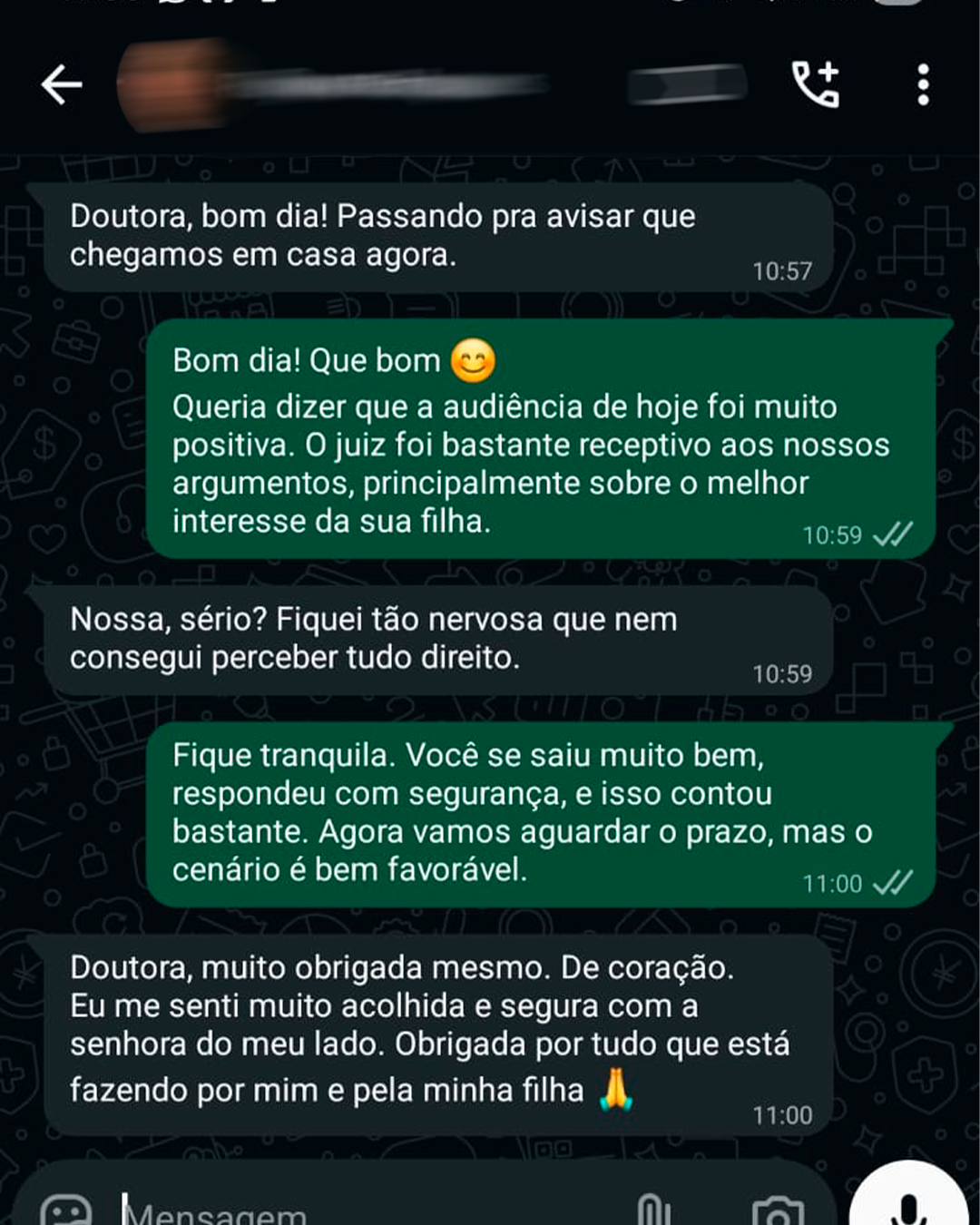Open the three-dot overflow menu

923,86
